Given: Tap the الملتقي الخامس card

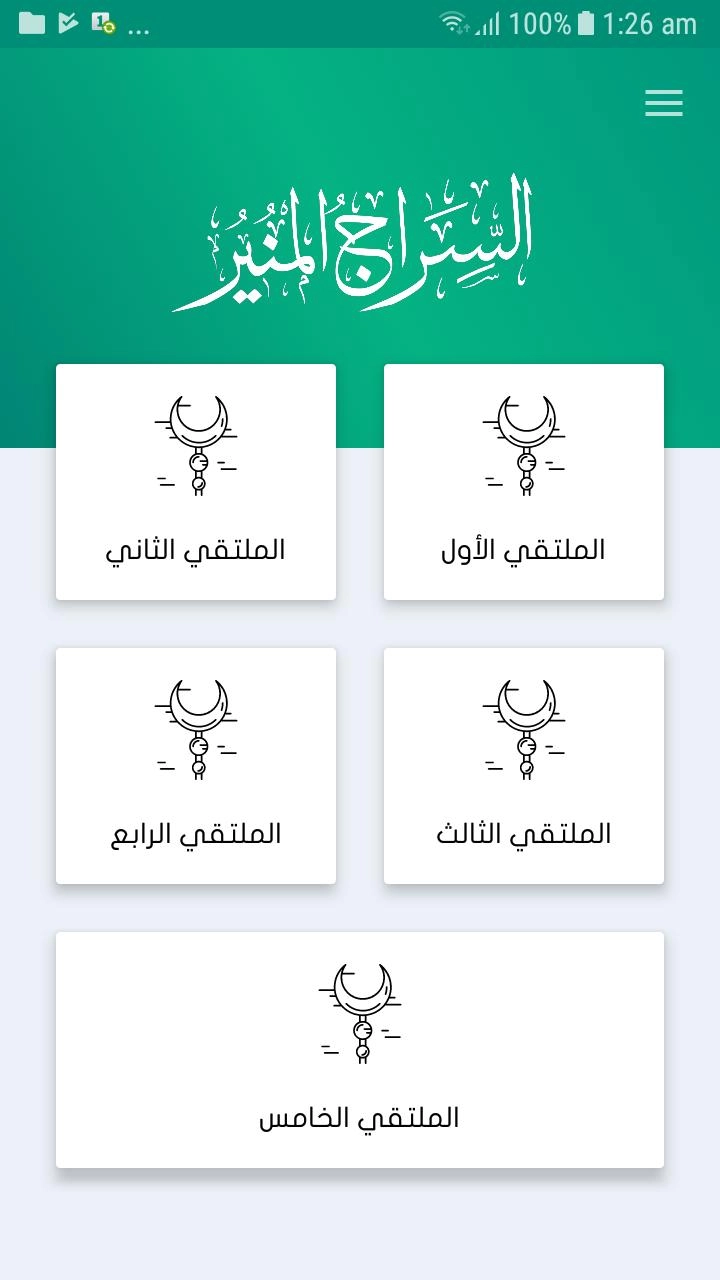Looking at the screenshot, I should tap(360, 1050).
